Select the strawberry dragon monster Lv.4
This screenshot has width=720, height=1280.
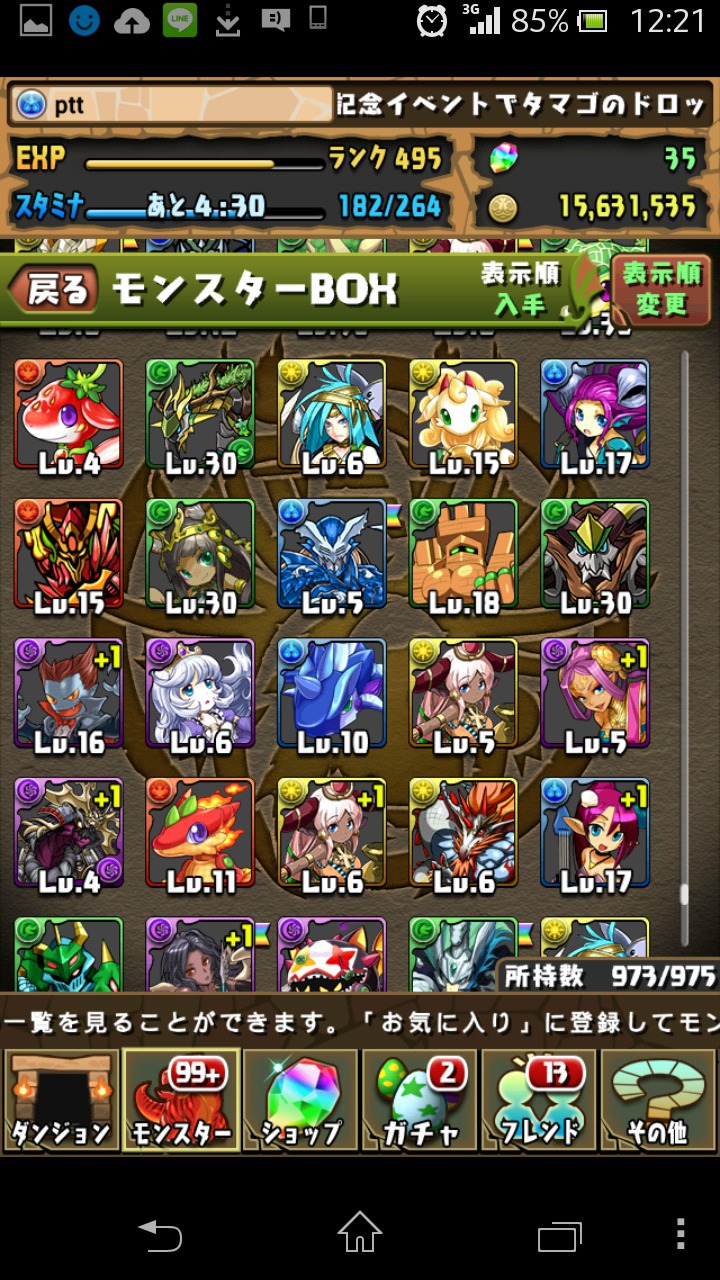point(69,415)
